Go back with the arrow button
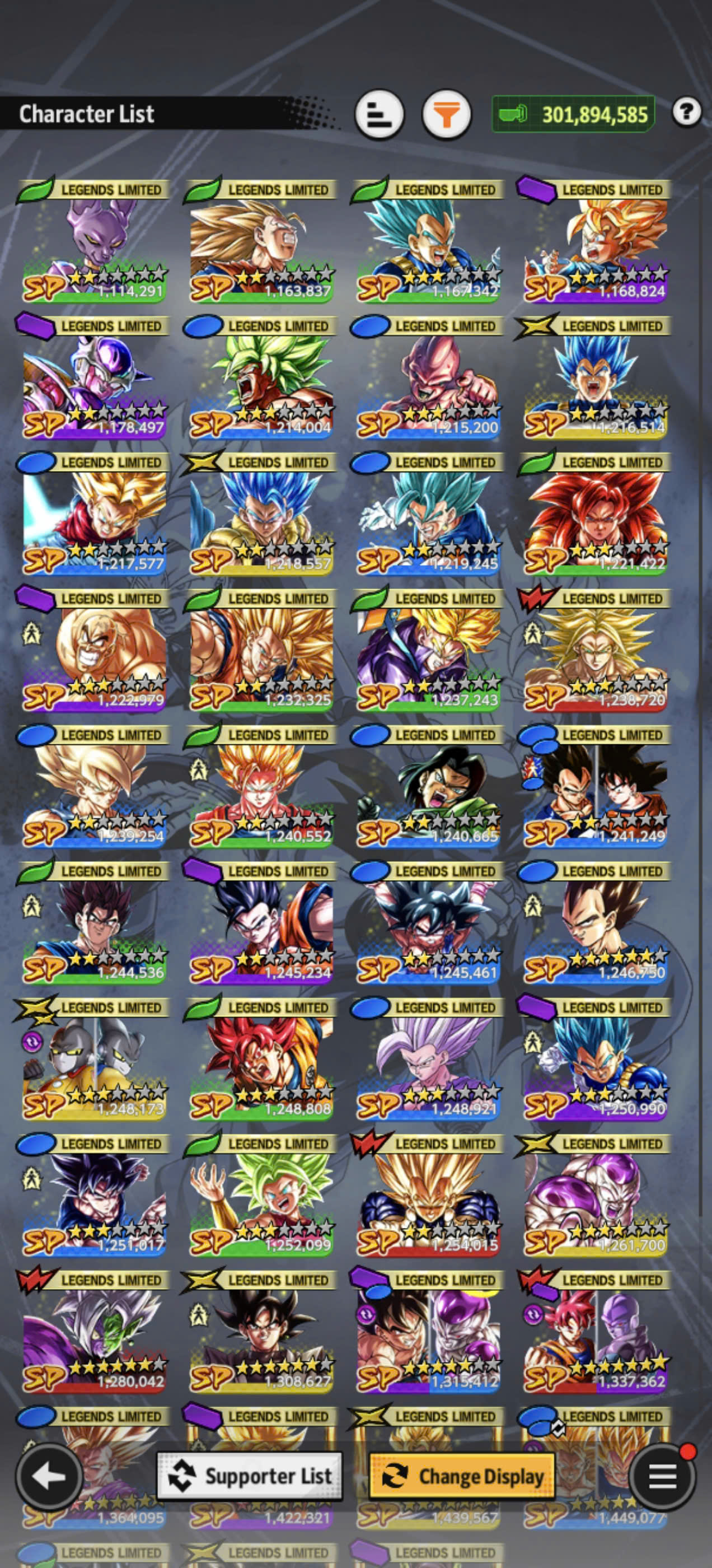712x1568 pixels. click(x=49, y=1476)
